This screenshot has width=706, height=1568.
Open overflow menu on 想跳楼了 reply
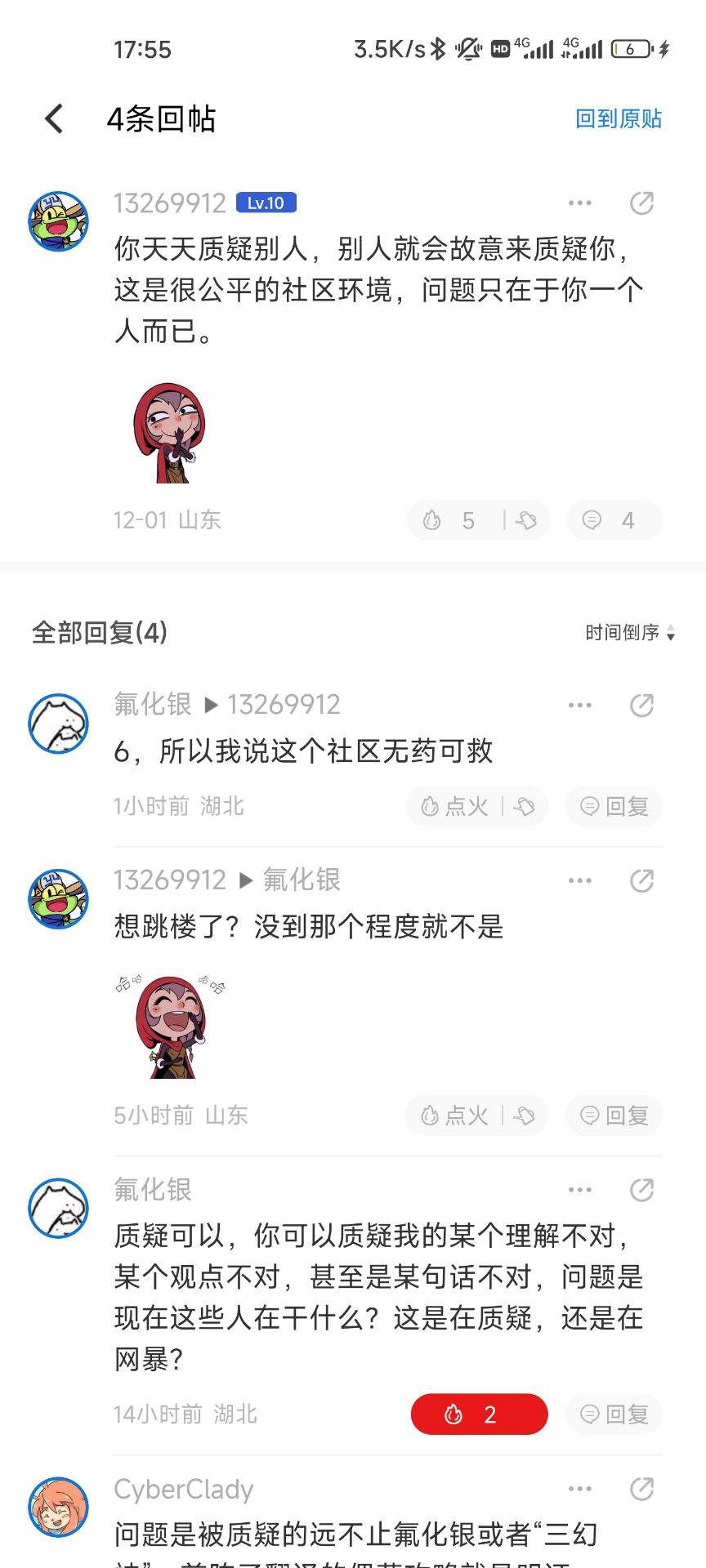(x=579, y=880)
